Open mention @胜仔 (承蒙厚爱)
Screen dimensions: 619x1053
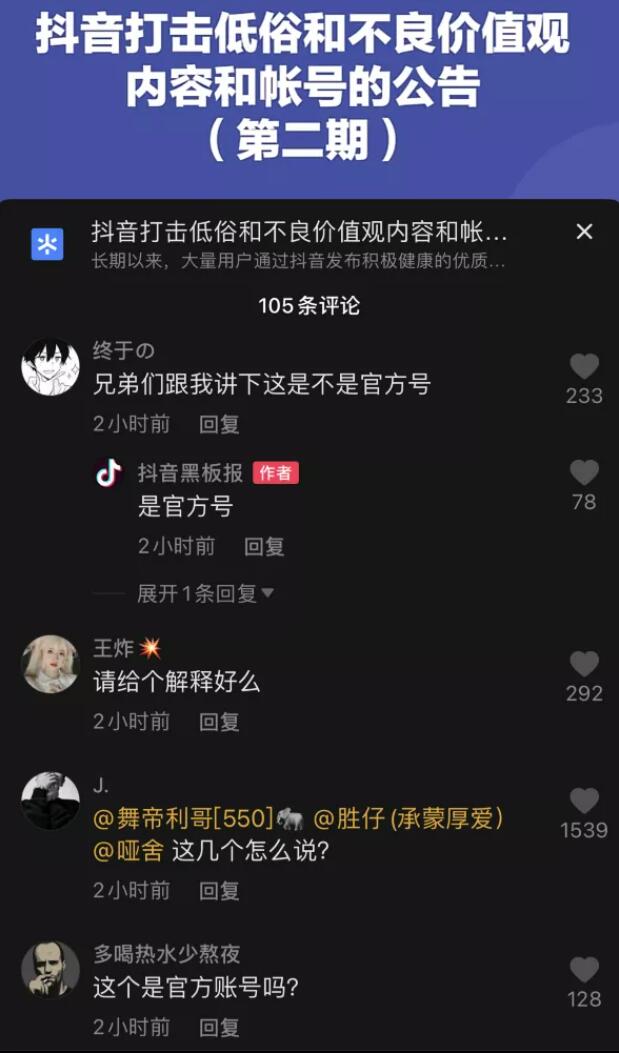pos(408,819)
